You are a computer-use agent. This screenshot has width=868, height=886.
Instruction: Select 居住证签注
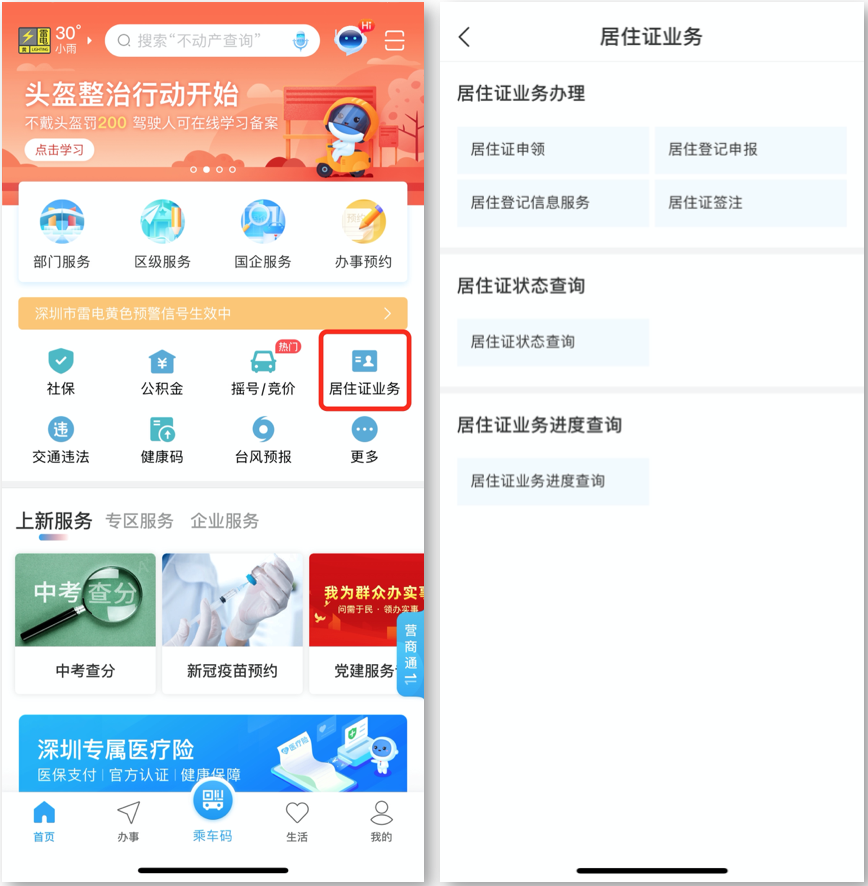click(750, 202)
